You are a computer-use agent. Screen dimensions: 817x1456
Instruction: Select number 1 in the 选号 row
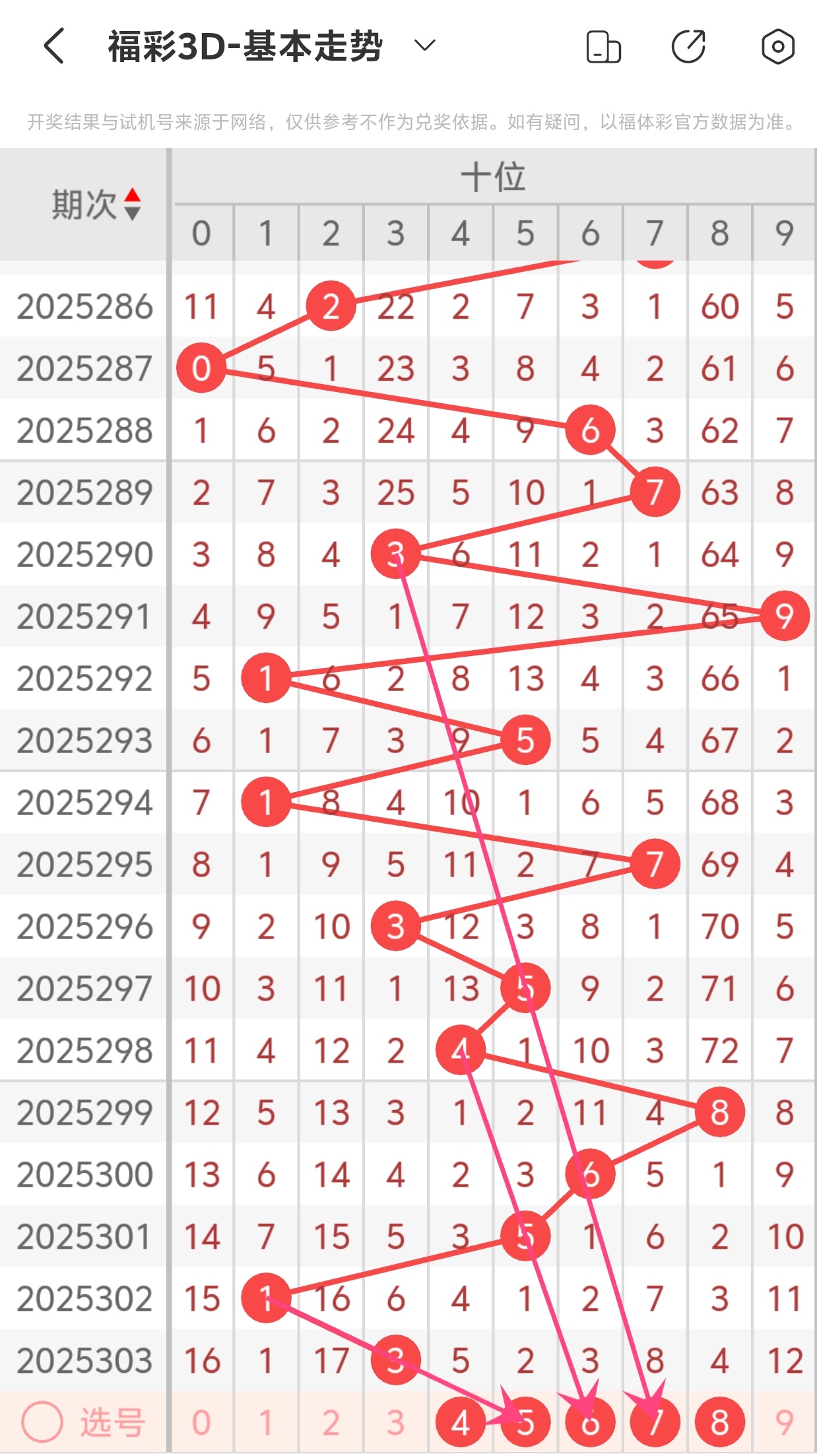click(x=266, y=1422)
